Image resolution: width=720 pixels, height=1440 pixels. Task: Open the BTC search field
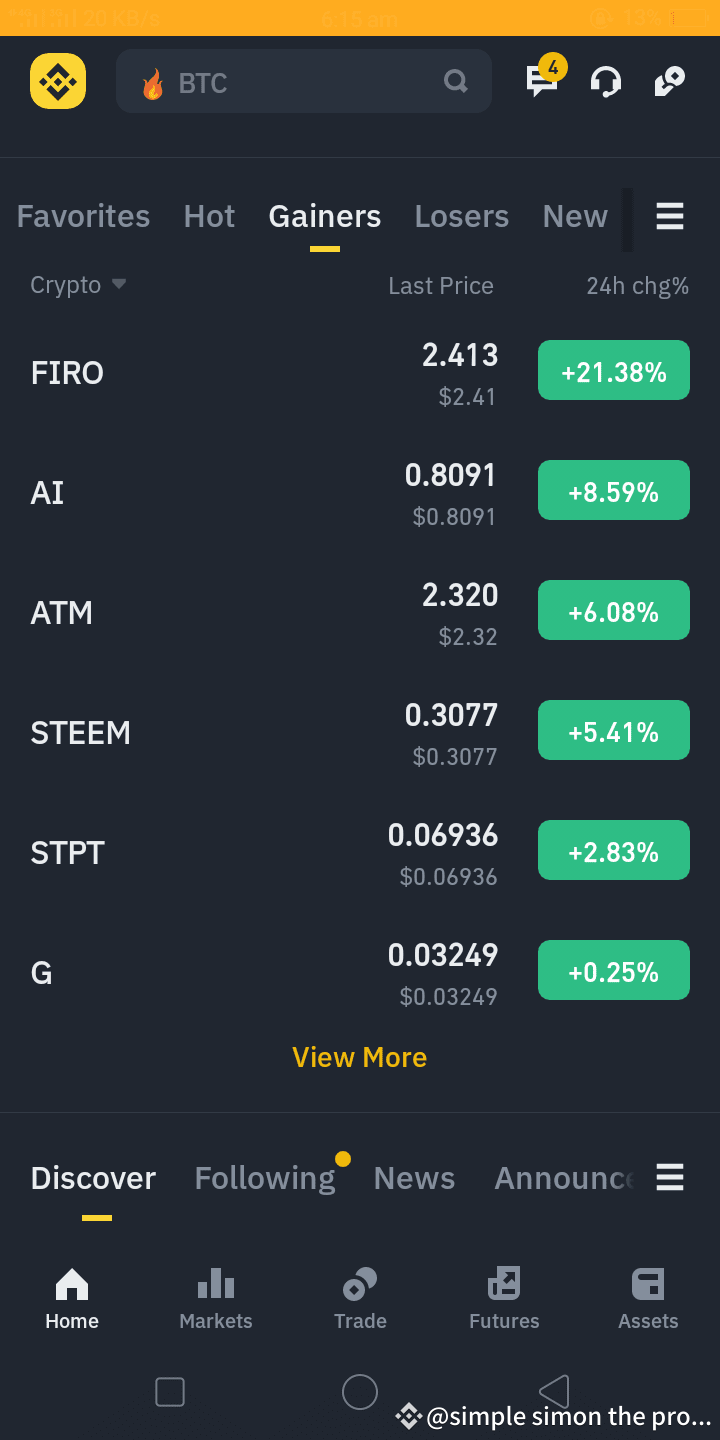point(300,82)
